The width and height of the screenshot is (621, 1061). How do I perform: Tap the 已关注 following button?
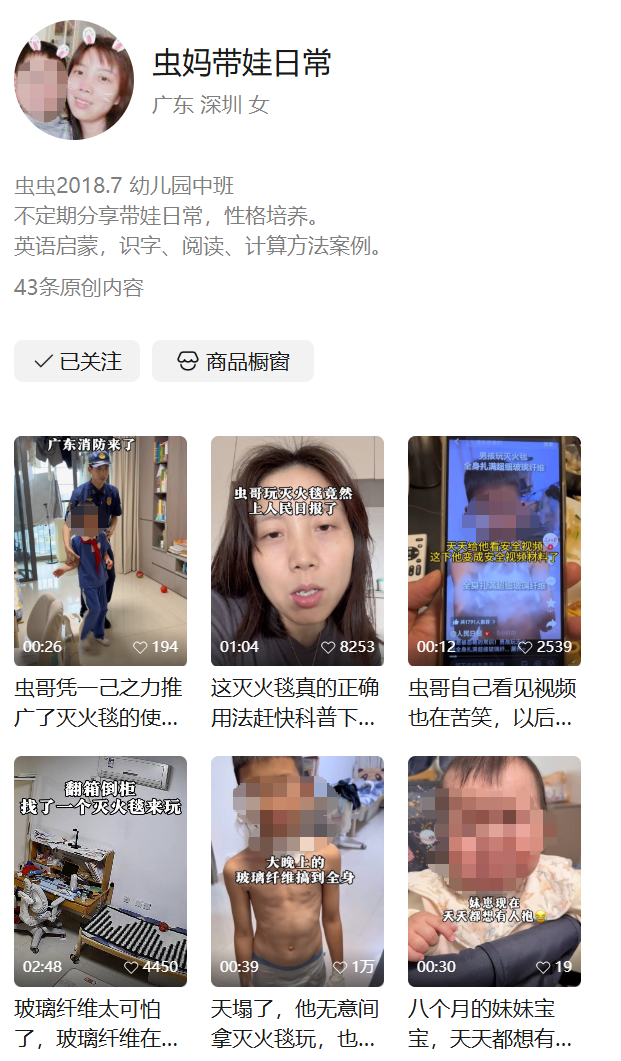tap(77, 361)
